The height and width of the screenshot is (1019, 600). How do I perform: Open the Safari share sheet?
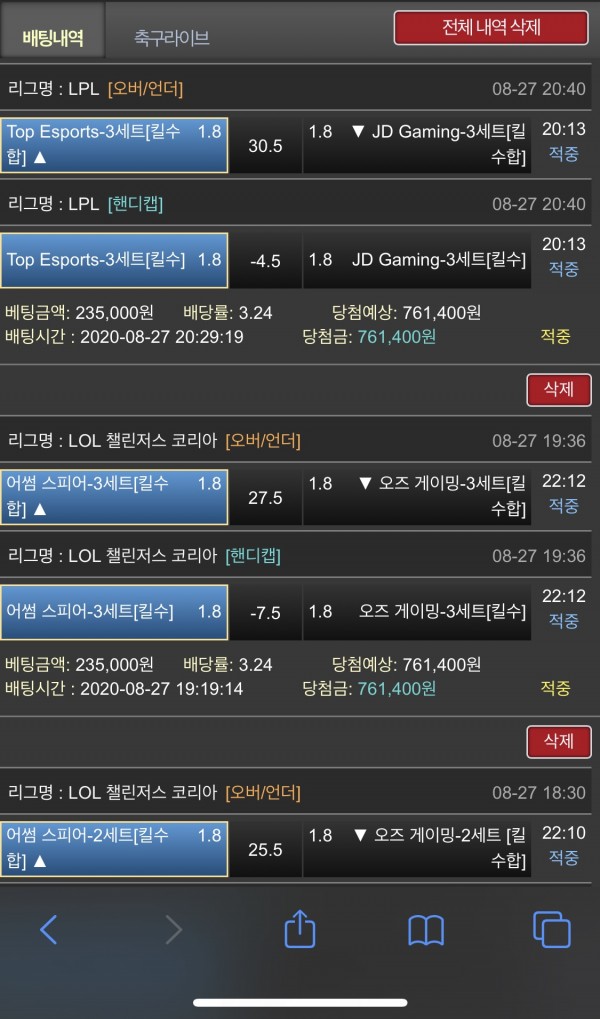click(300, 929)
